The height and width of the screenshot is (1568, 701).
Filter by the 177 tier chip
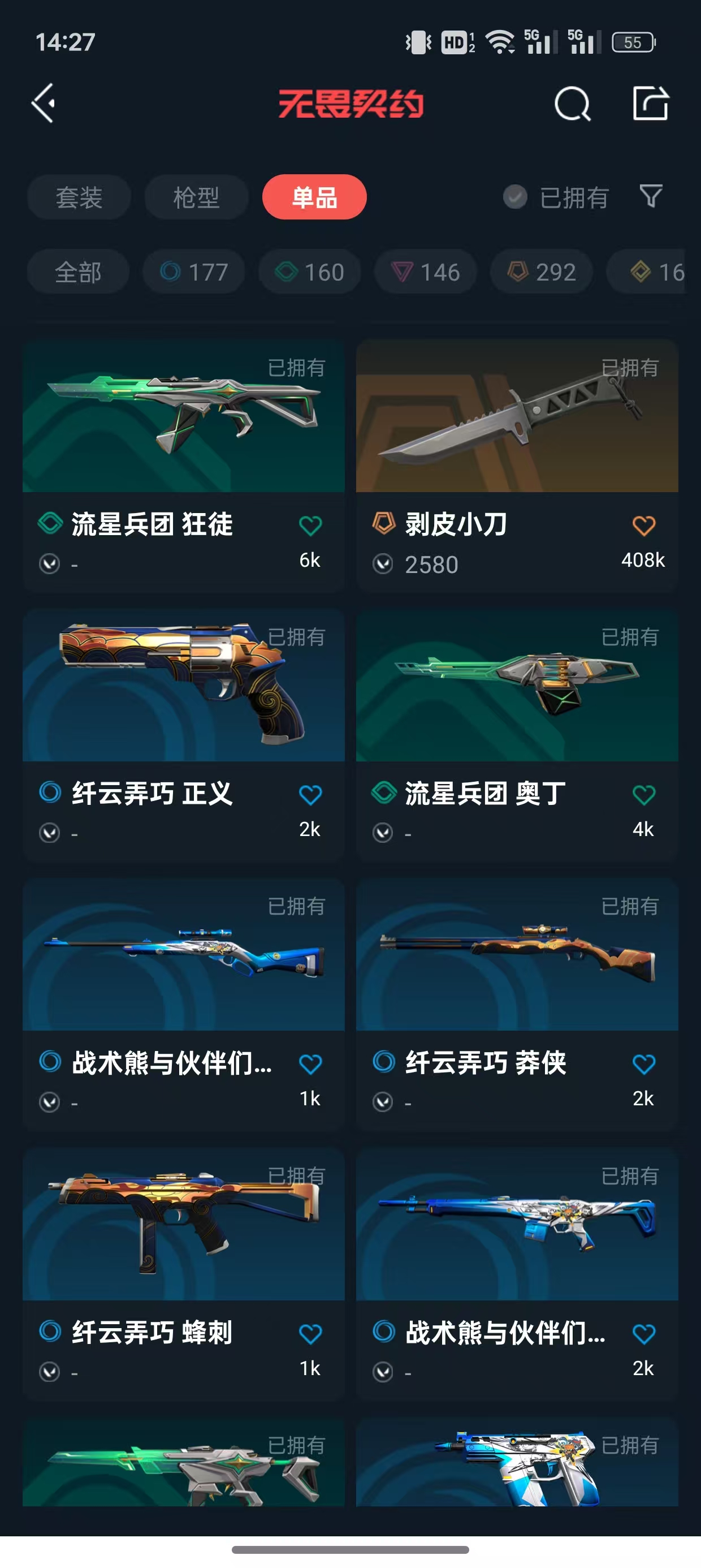pyautogui.click(x=194, y=272)
